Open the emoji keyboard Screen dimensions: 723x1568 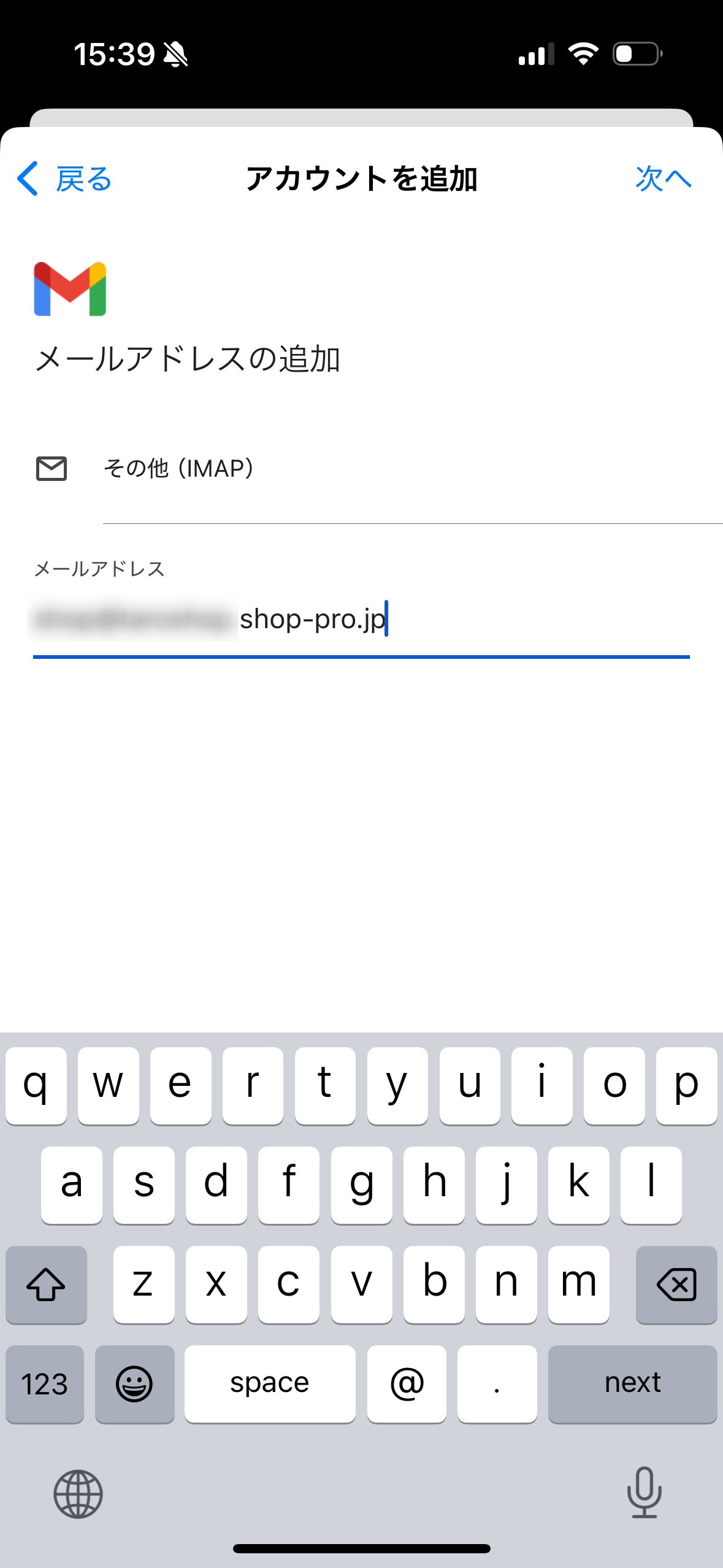tap(134, 1383)
